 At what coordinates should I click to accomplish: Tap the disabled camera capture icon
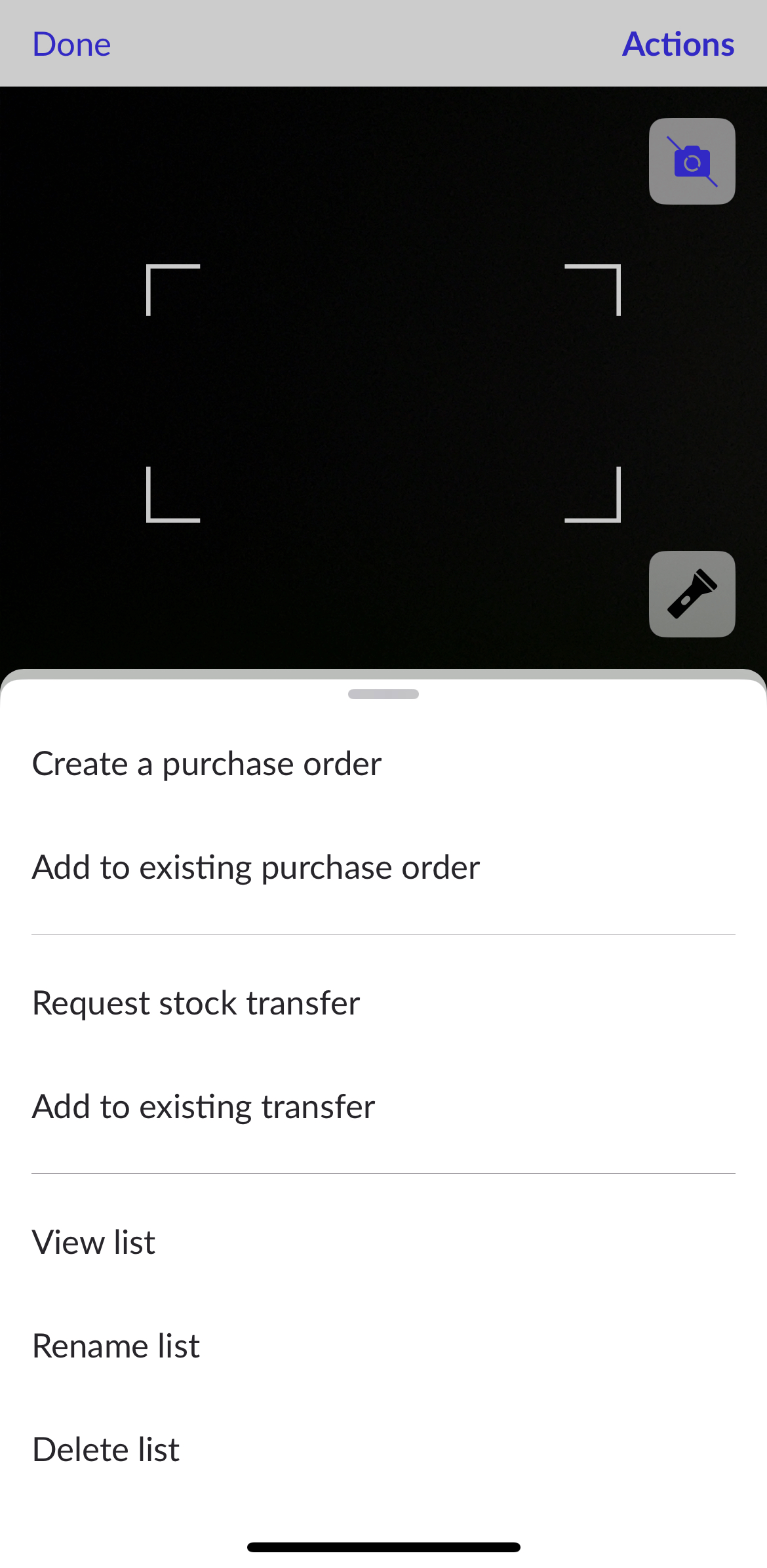[692, 161]
